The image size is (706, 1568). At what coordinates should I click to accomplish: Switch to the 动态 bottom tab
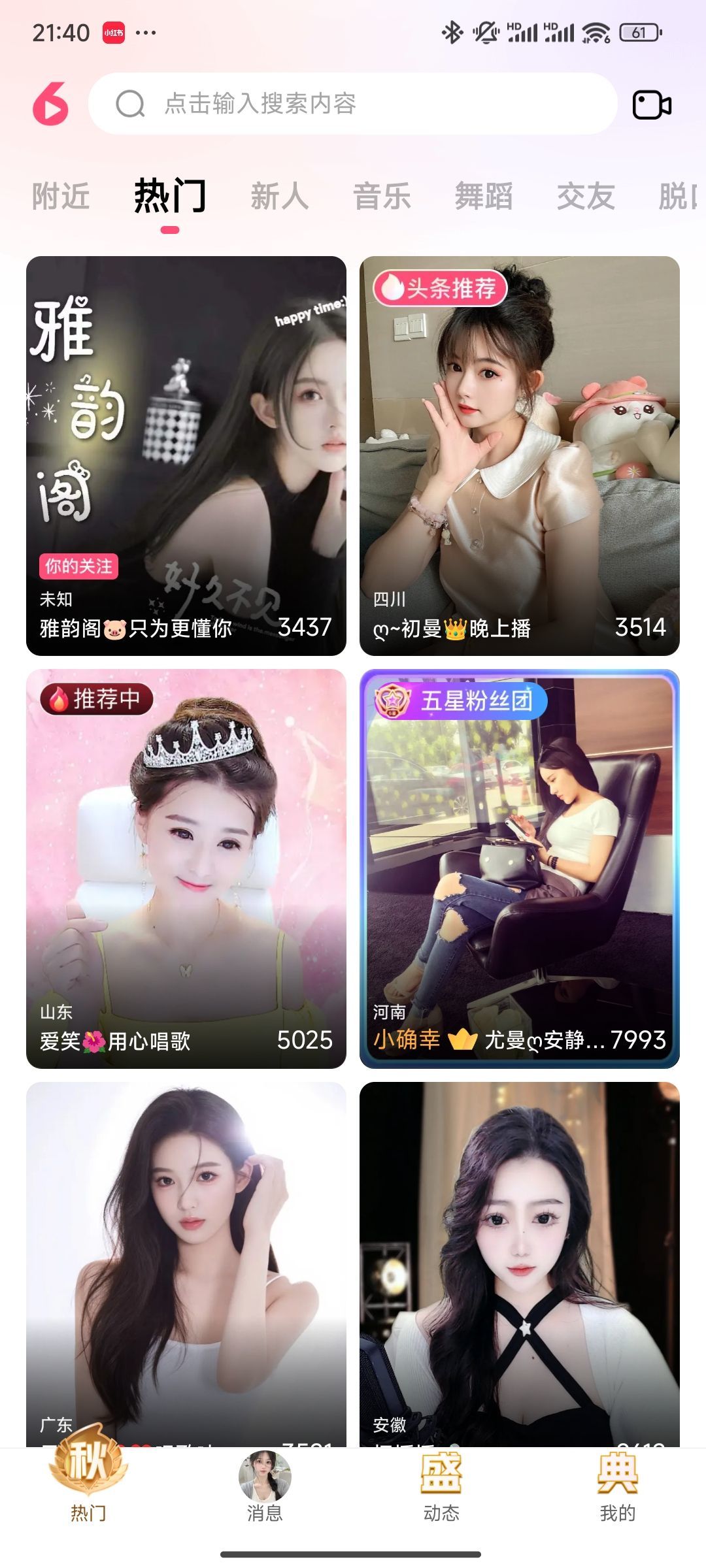pos(441,1491)
